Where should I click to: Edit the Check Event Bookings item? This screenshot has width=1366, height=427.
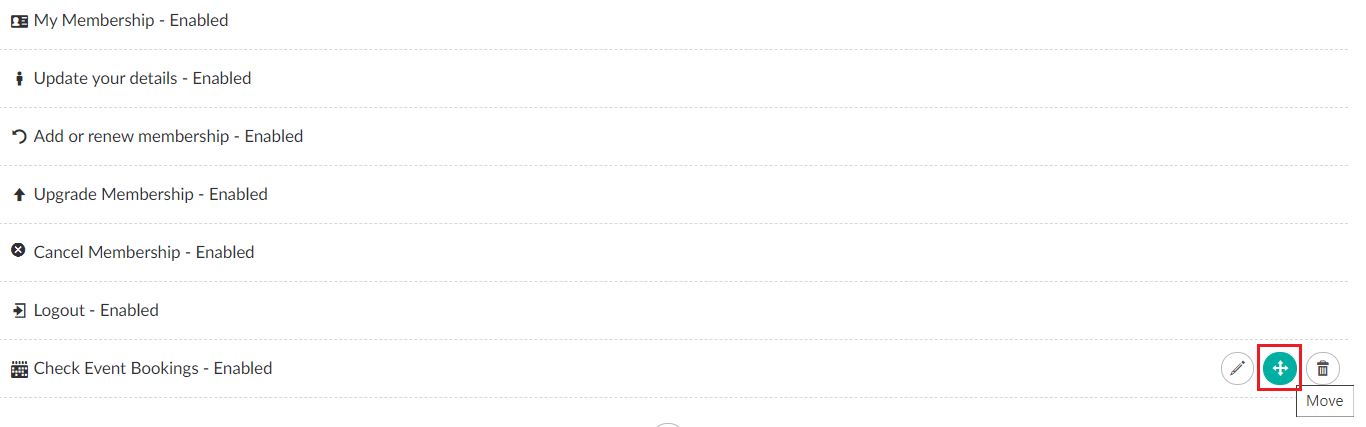pyautogui.click(x=1237, y=368)
